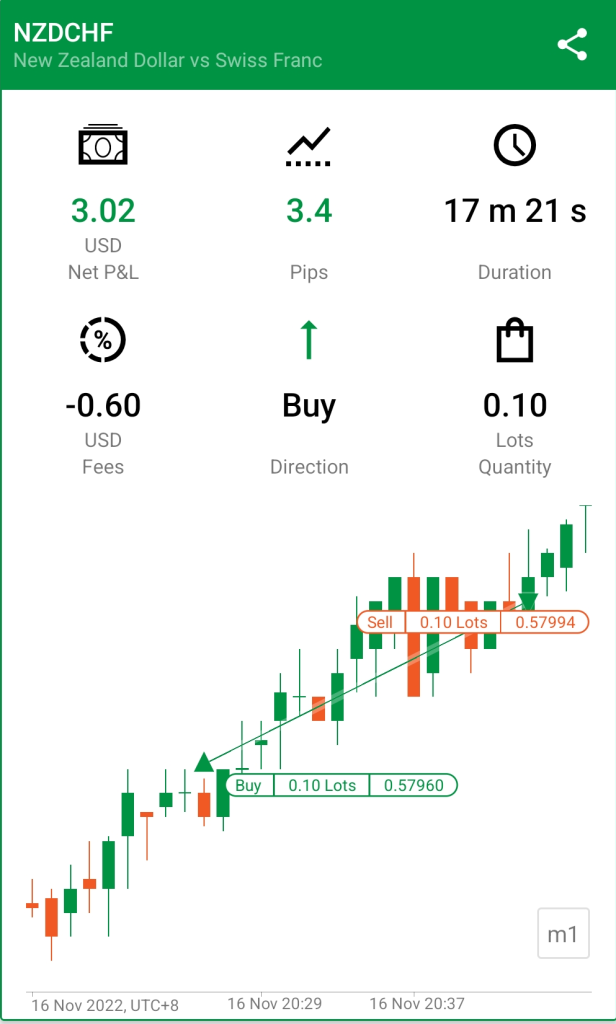Change the m1 chart timeframe
Screen dimensions: 616x1024
[563, 933]
